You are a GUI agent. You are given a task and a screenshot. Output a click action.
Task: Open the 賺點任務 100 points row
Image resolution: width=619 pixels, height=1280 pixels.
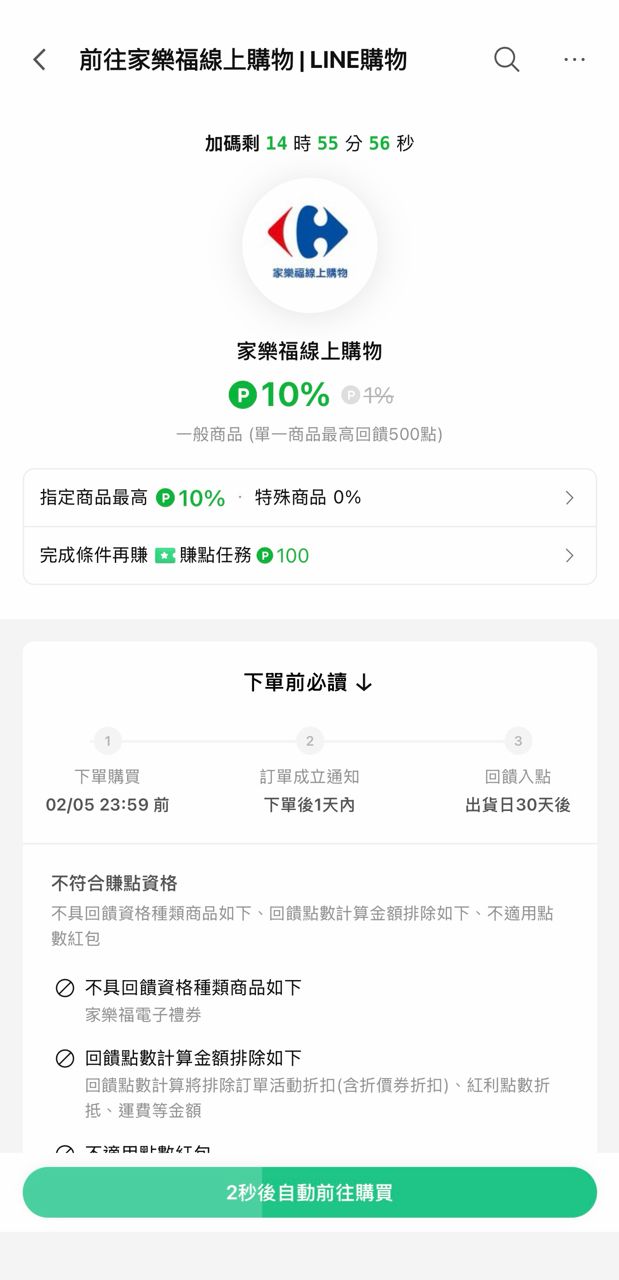[x=309, y=556]
